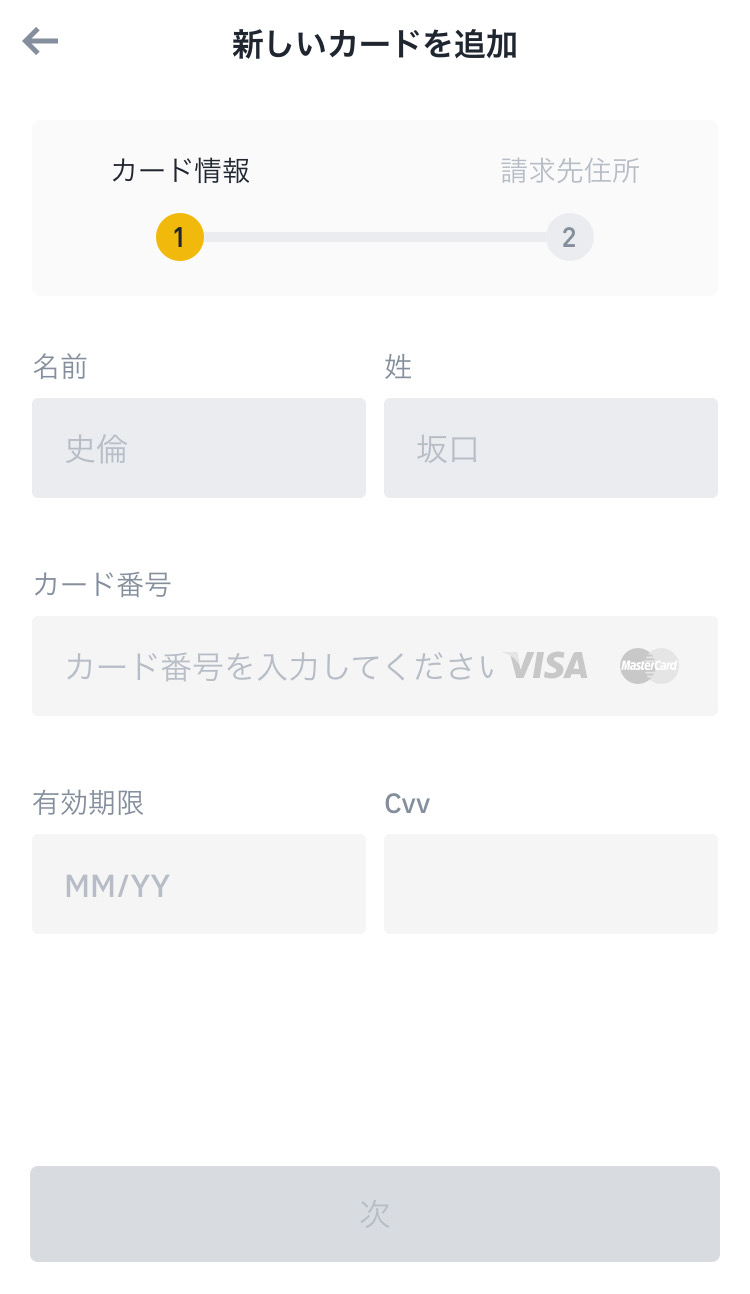Tap the Cvv input field
The image size is (750, 1294).
(551, 884)
